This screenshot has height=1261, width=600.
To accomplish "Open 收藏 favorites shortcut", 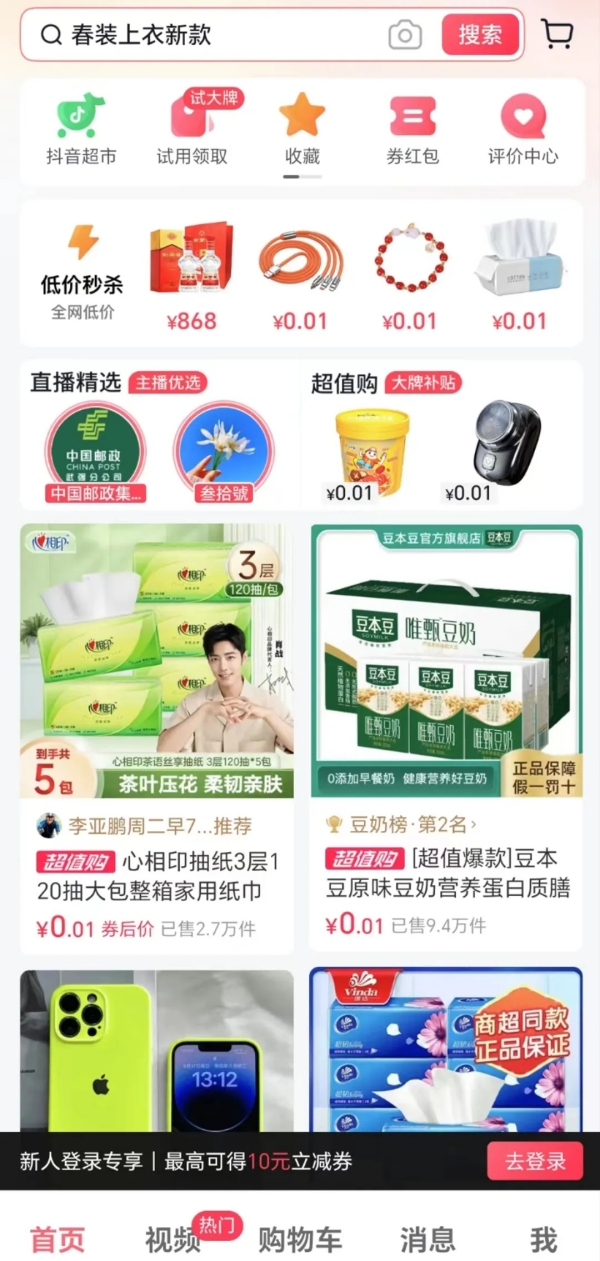I will (x=302, y=130).
